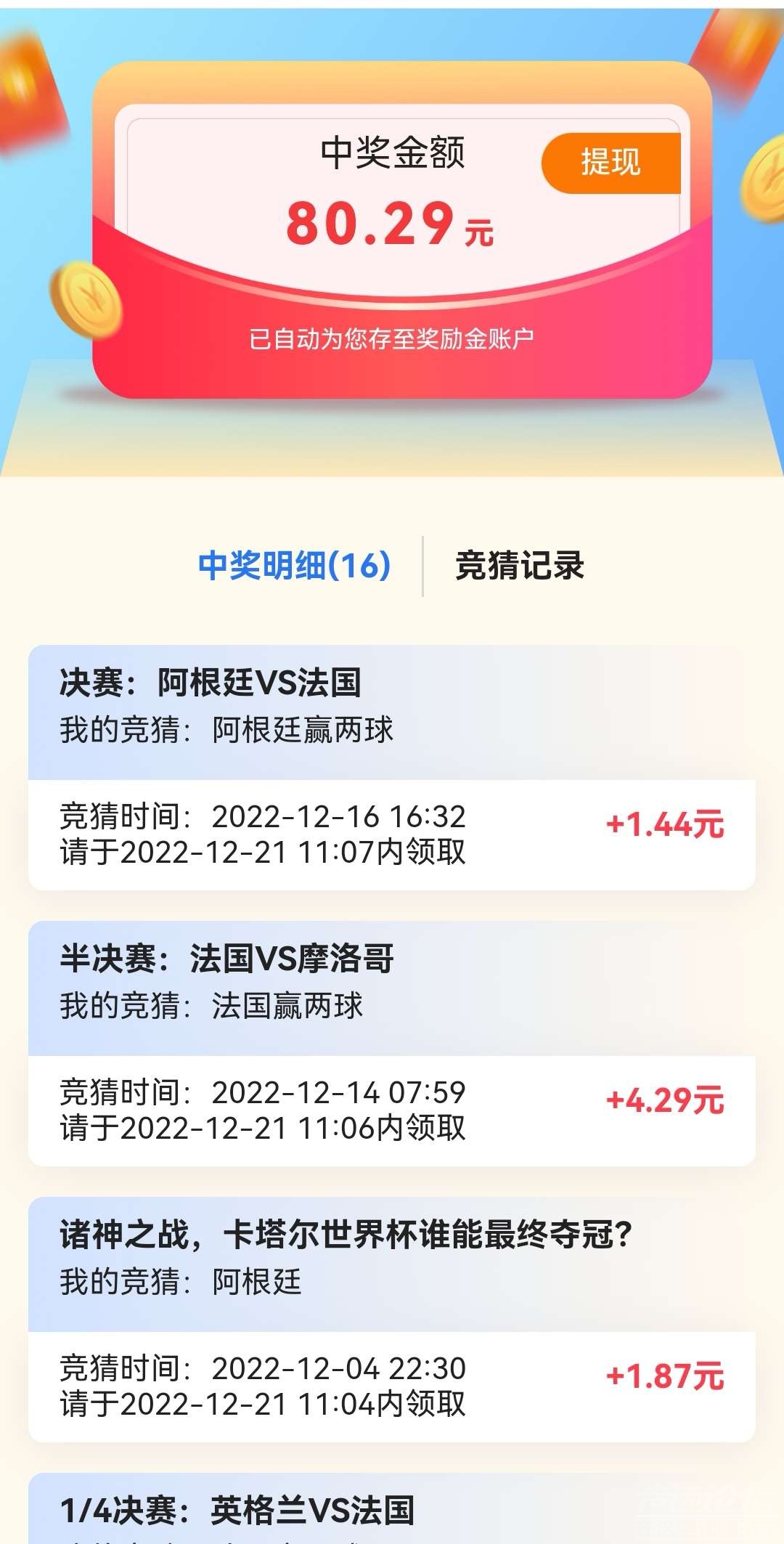Switch to the 竞猜记录 tab
This screenshot has width=784, height=1544.
click(x=520, y=566)
